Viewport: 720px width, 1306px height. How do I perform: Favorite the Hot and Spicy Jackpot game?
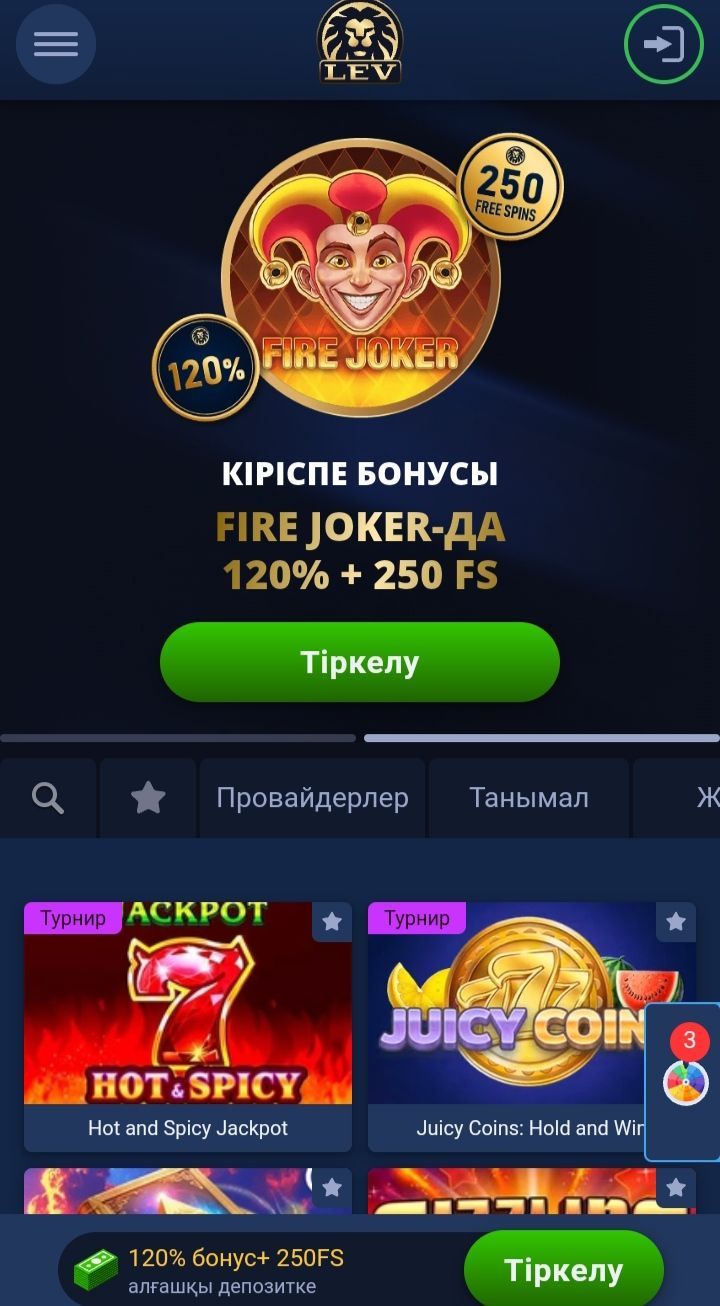point(332,922)
